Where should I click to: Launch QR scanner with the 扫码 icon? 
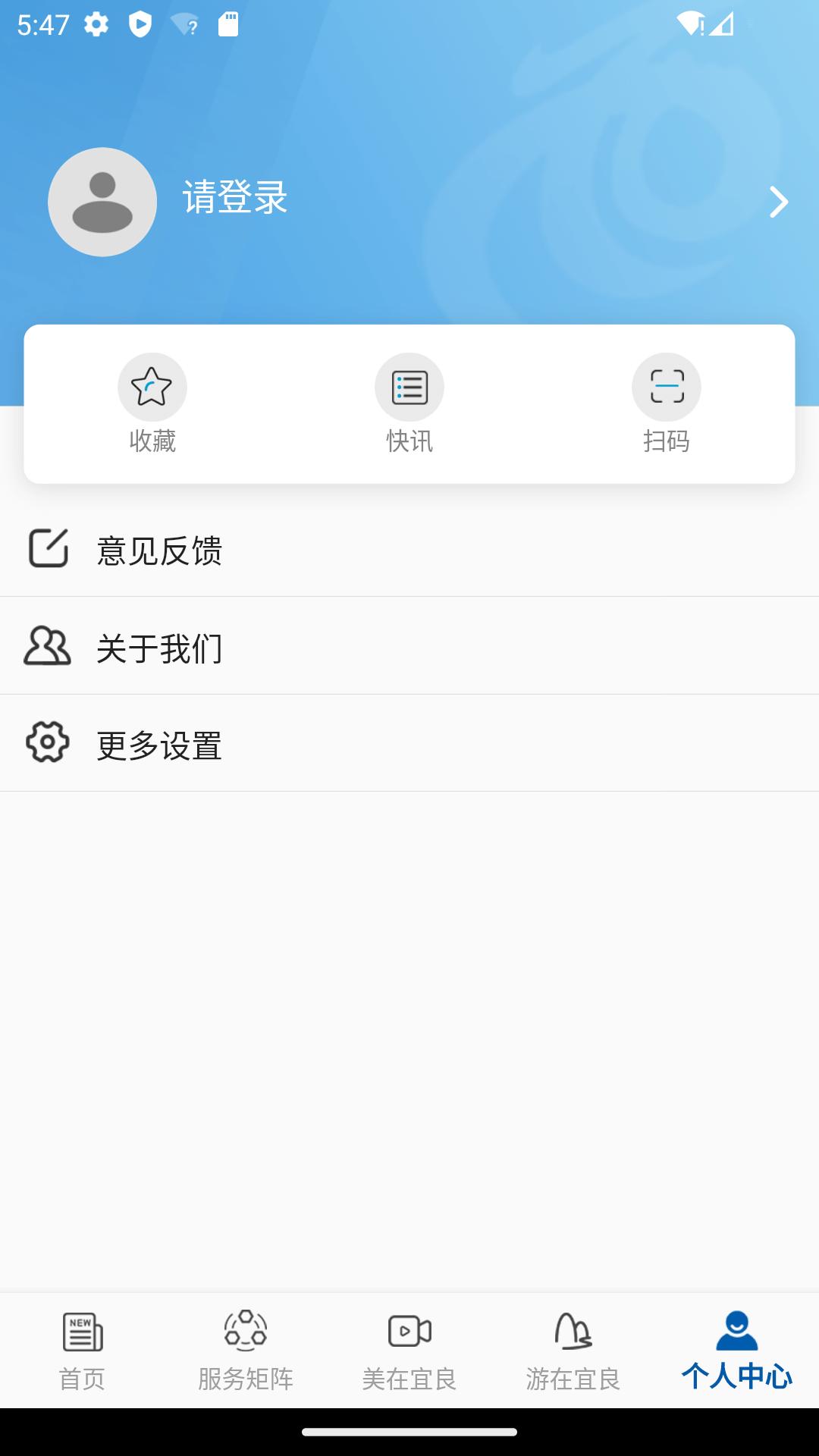click(666, 386)
